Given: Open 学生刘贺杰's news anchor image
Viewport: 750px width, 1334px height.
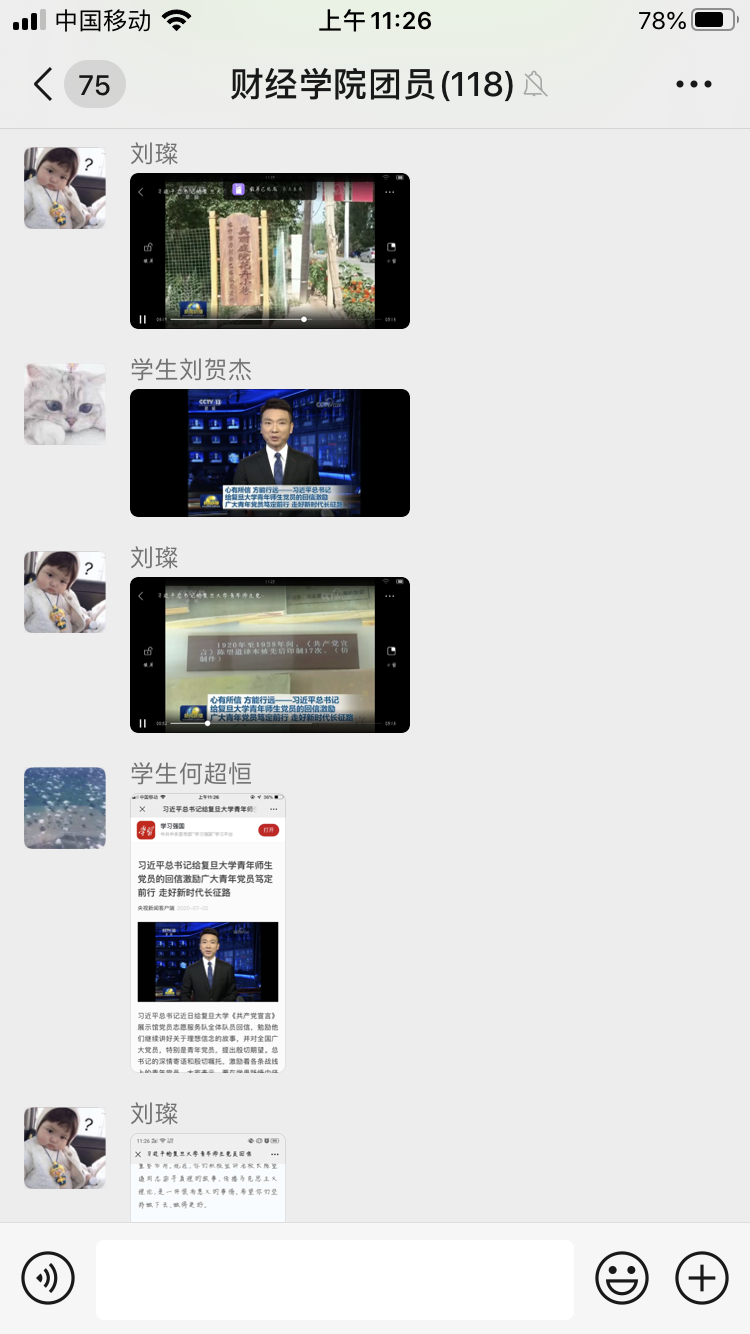Looking at the screenshot, I should click(270, 453).
